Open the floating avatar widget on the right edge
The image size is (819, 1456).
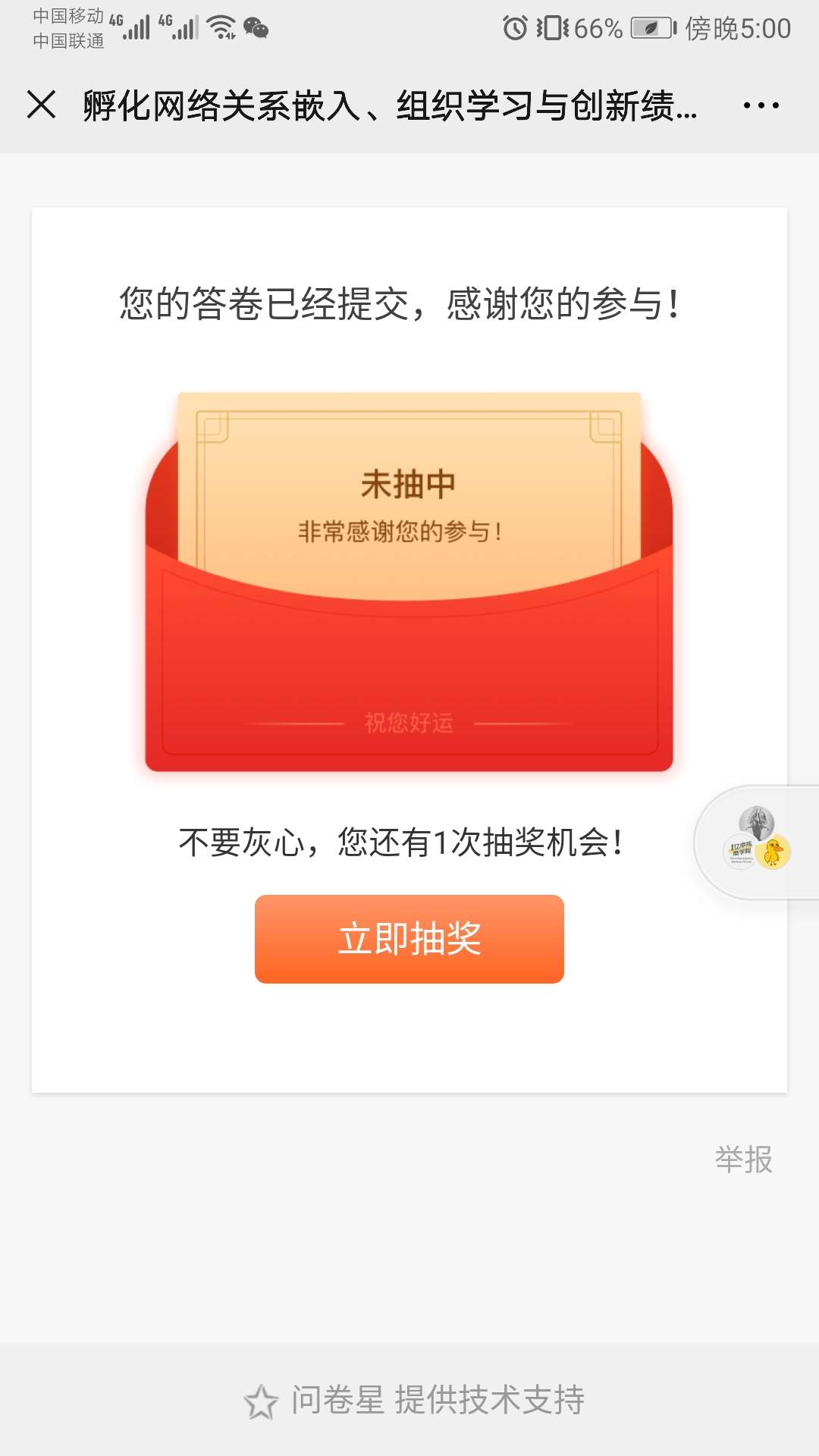point(757,843)
